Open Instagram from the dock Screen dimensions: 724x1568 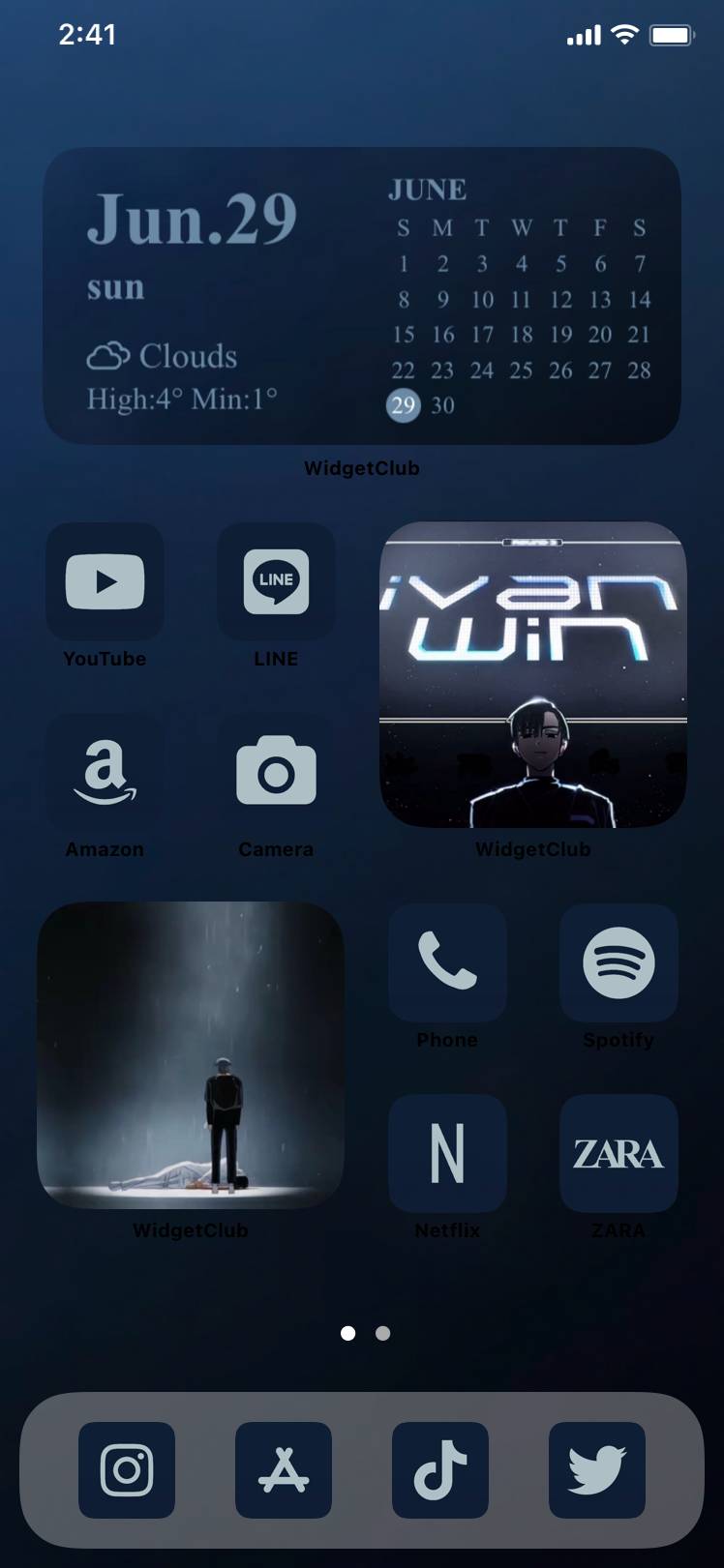(127, 1469)
